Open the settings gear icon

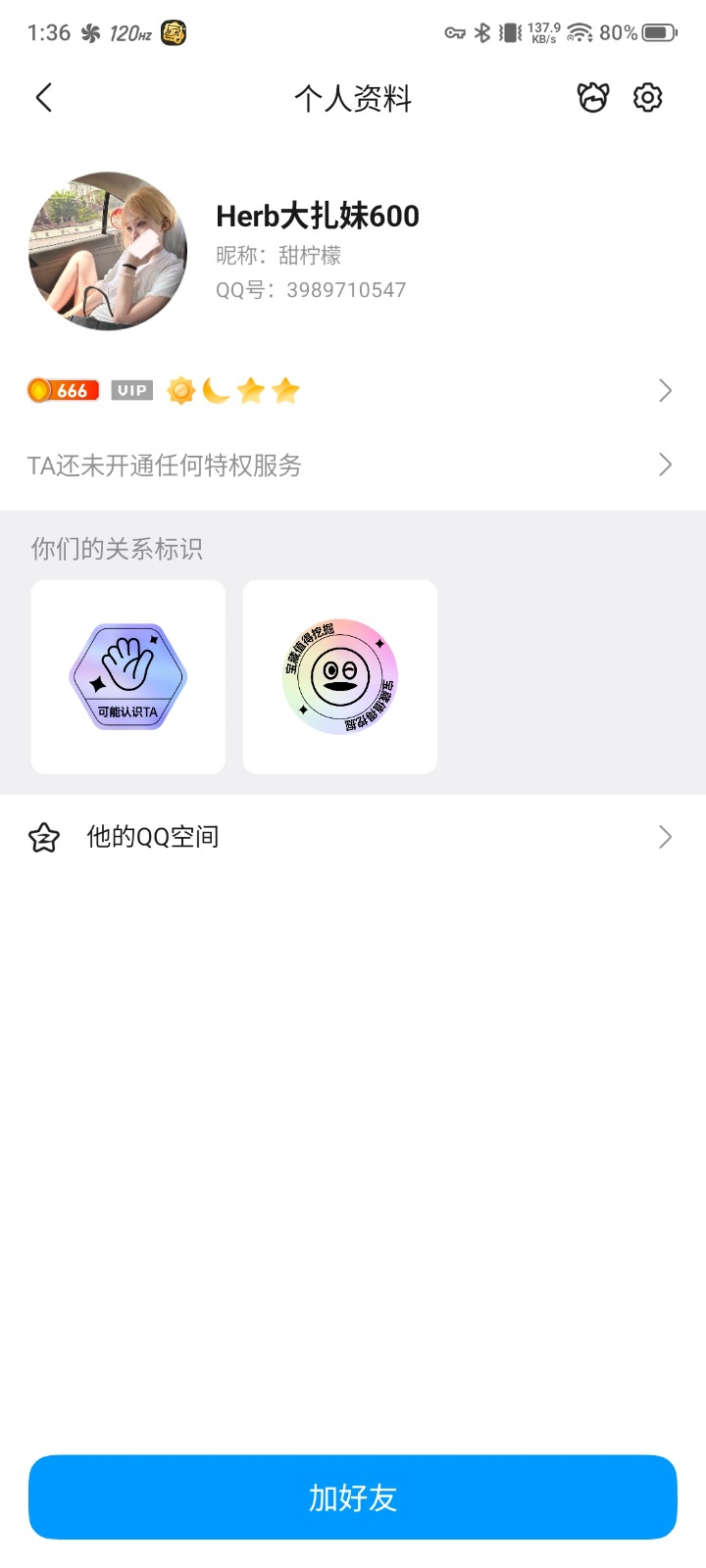(647, 98)
